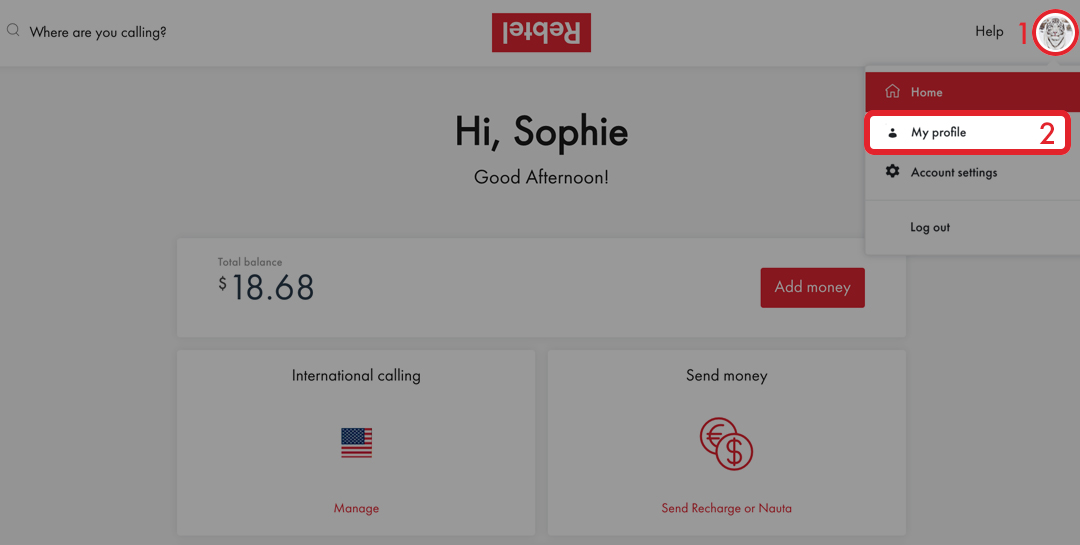Open My profile from the menu
This screenshot has height=545, width=1080.
938,132
